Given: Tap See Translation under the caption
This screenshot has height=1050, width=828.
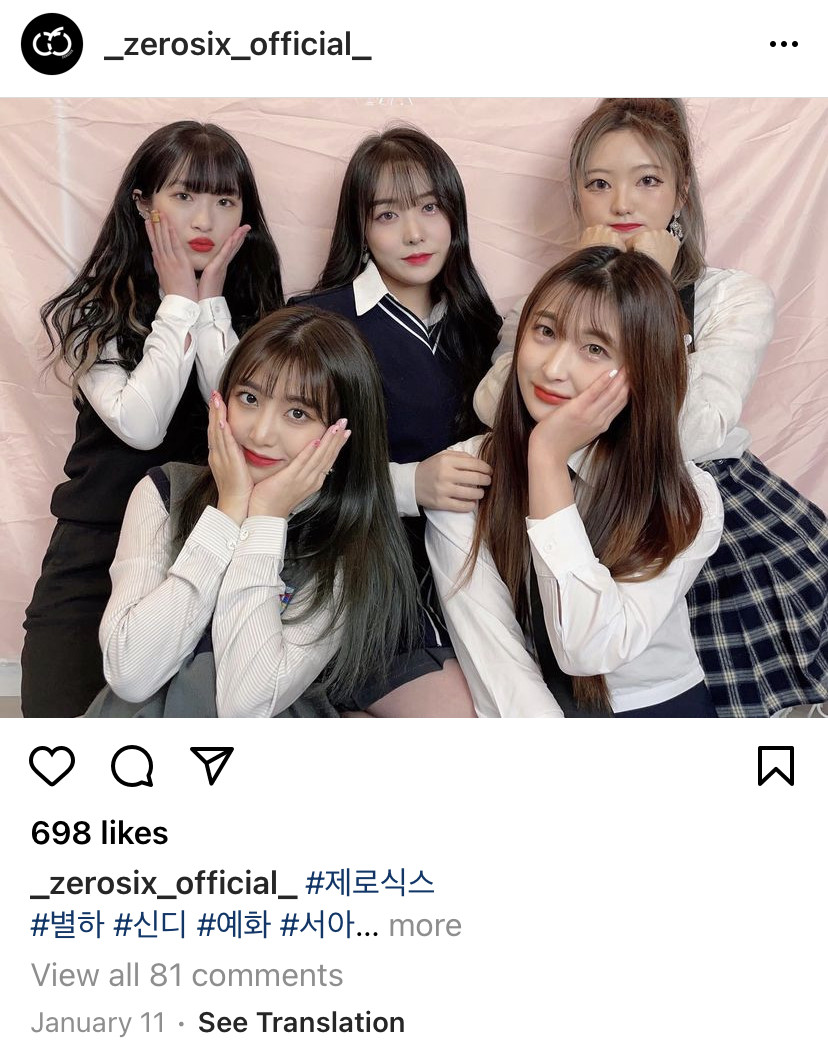Looking at the screenshot, I should coord(301,1023).
